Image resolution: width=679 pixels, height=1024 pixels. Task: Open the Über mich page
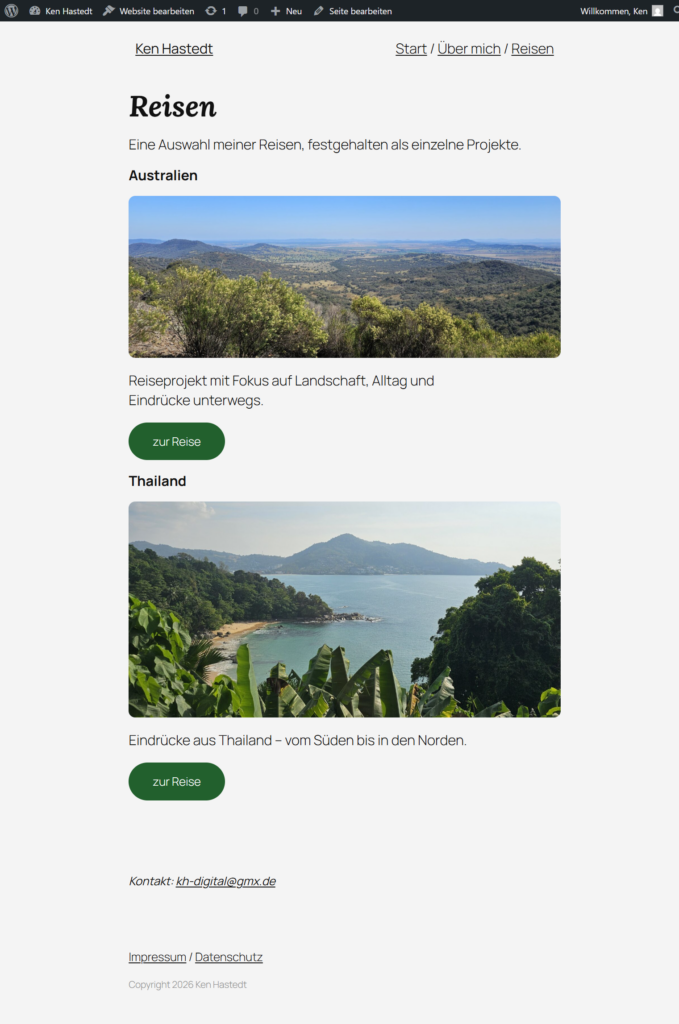469,49
